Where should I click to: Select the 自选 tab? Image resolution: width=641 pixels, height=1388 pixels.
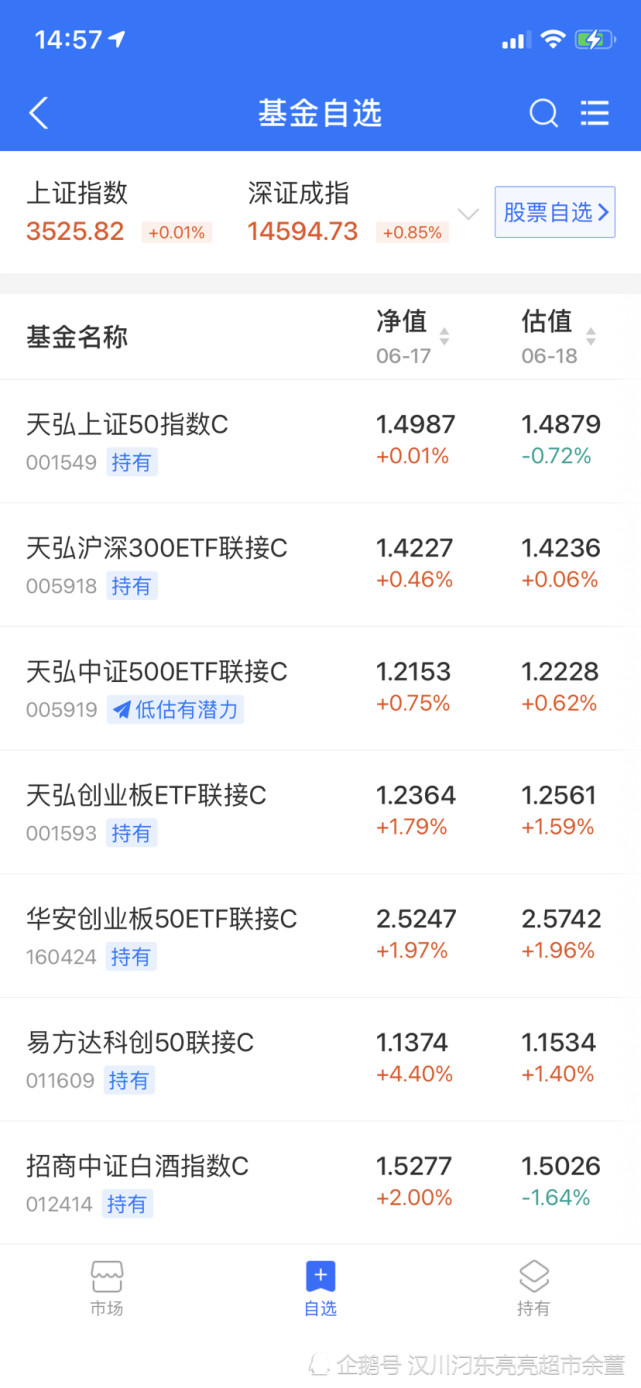320,1287
